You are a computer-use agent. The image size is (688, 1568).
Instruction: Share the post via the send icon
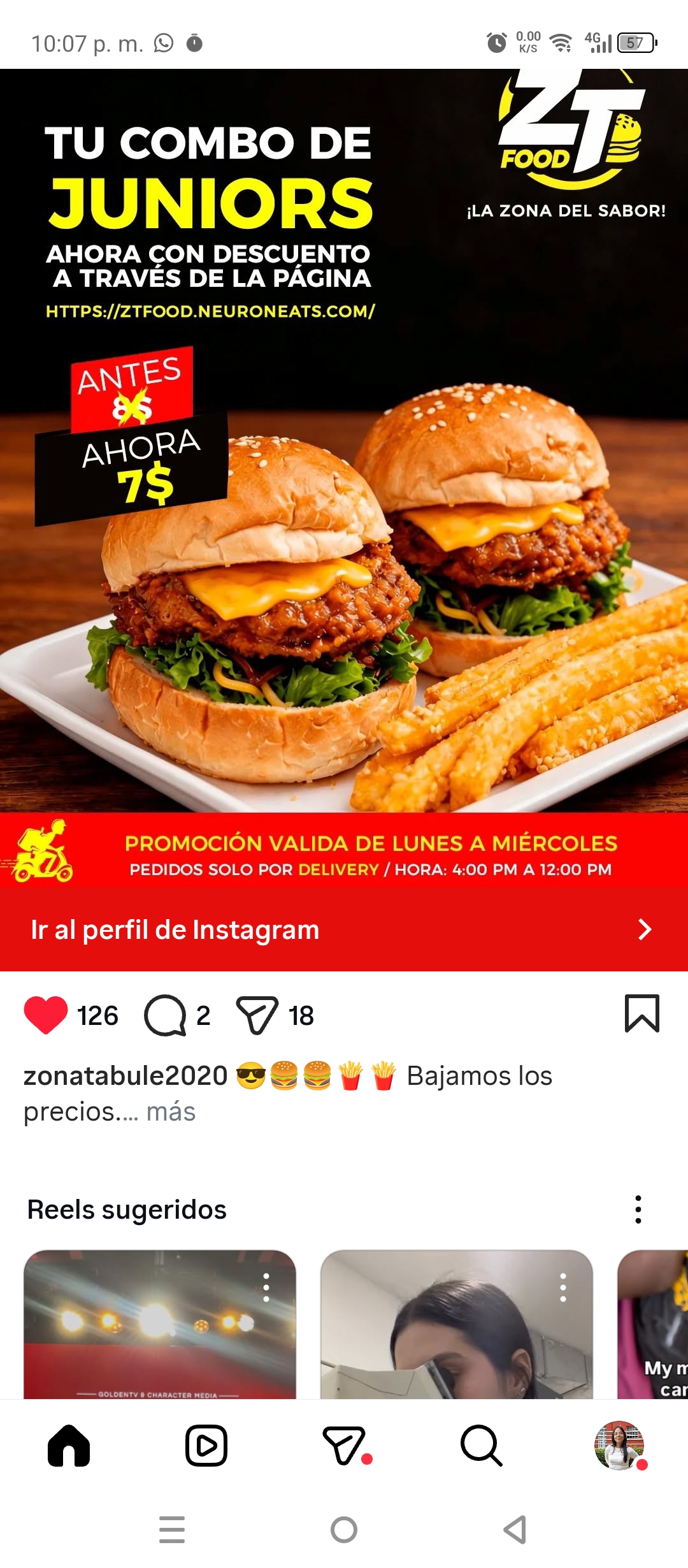[257, 1015]
